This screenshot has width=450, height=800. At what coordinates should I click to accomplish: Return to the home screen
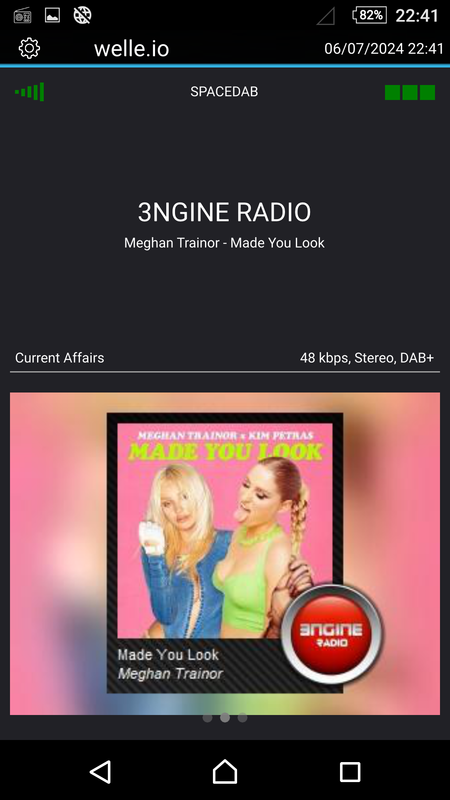coord(225,771)
